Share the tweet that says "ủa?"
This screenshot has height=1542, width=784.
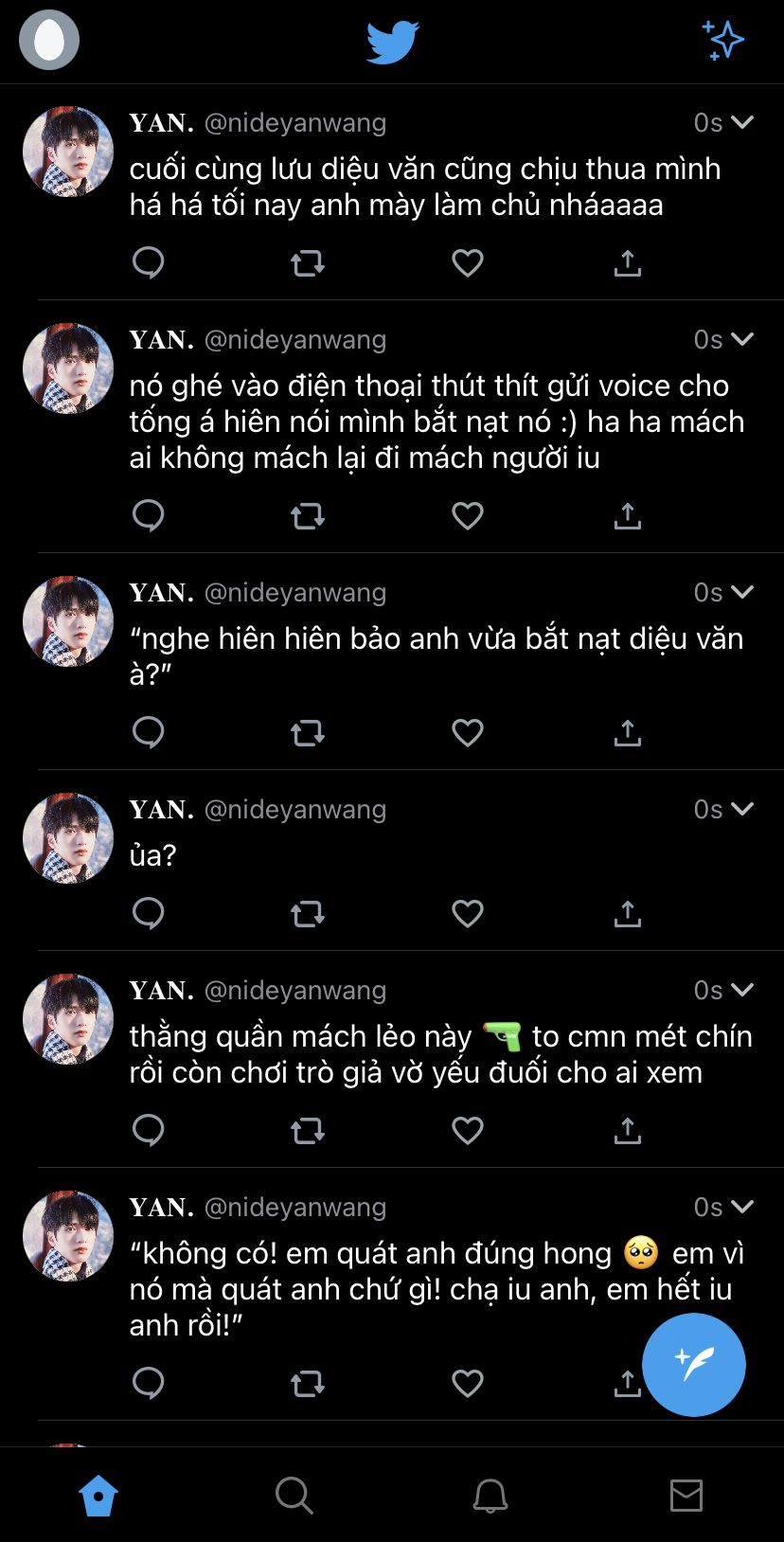[627, 913]
